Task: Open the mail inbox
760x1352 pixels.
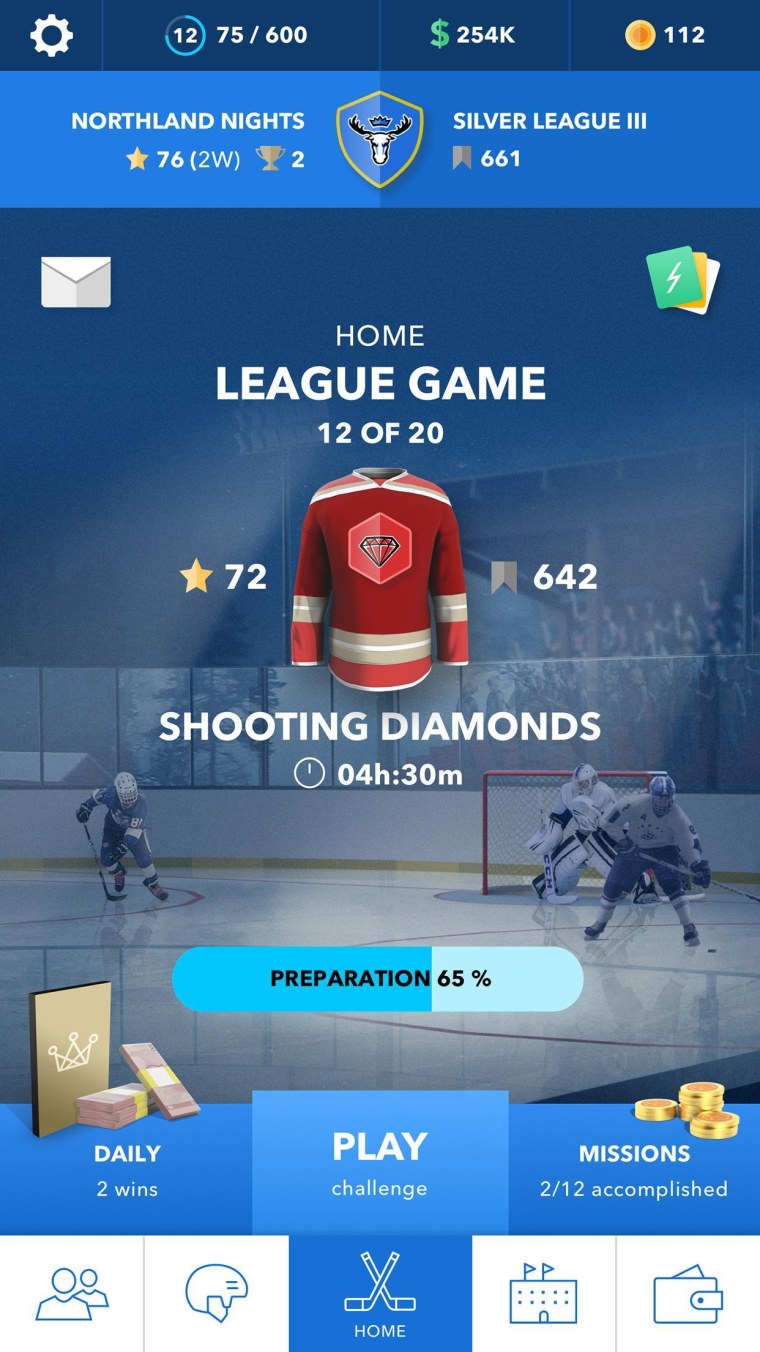Action: coord(76,282)
